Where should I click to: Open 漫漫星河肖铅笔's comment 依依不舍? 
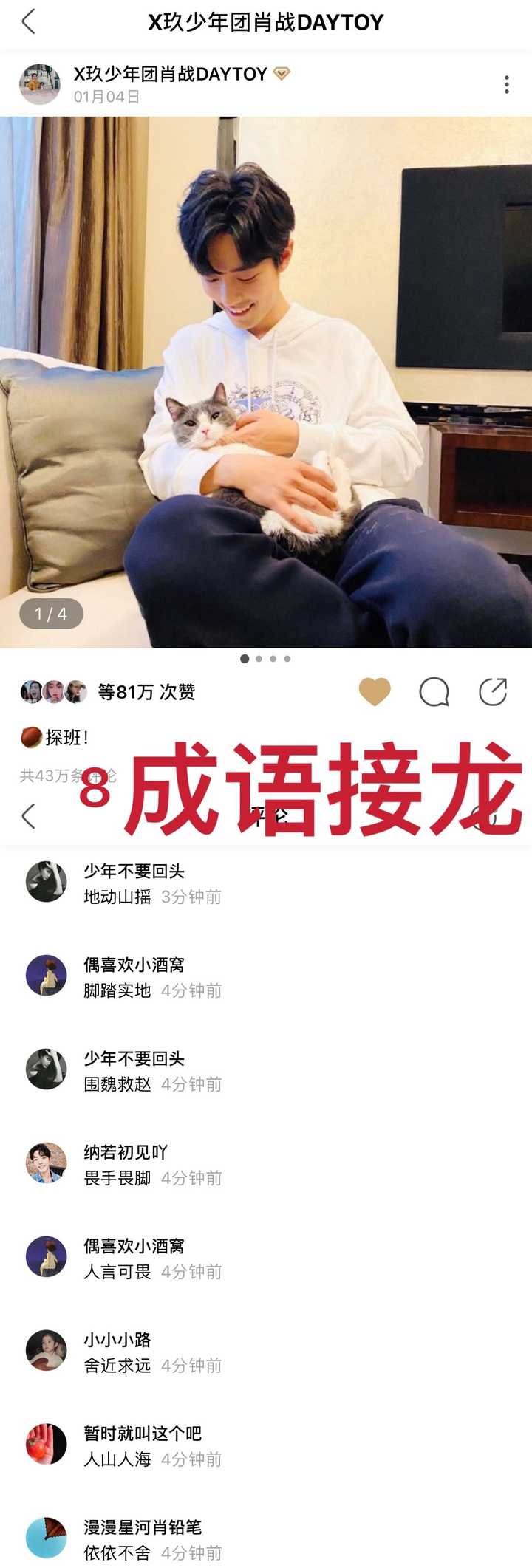(117, 1552)
